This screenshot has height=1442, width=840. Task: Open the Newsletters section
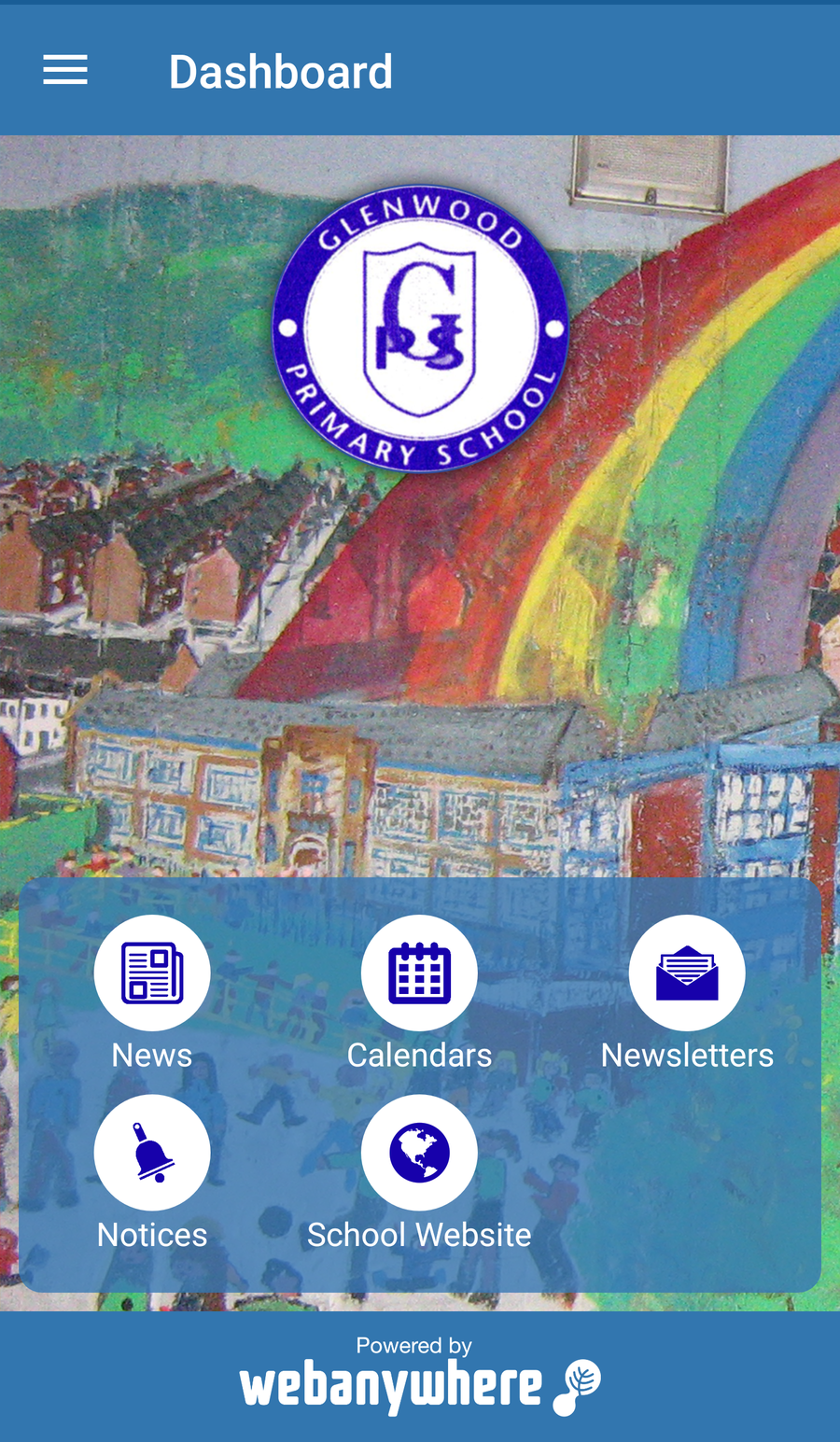tap(687, 973)
